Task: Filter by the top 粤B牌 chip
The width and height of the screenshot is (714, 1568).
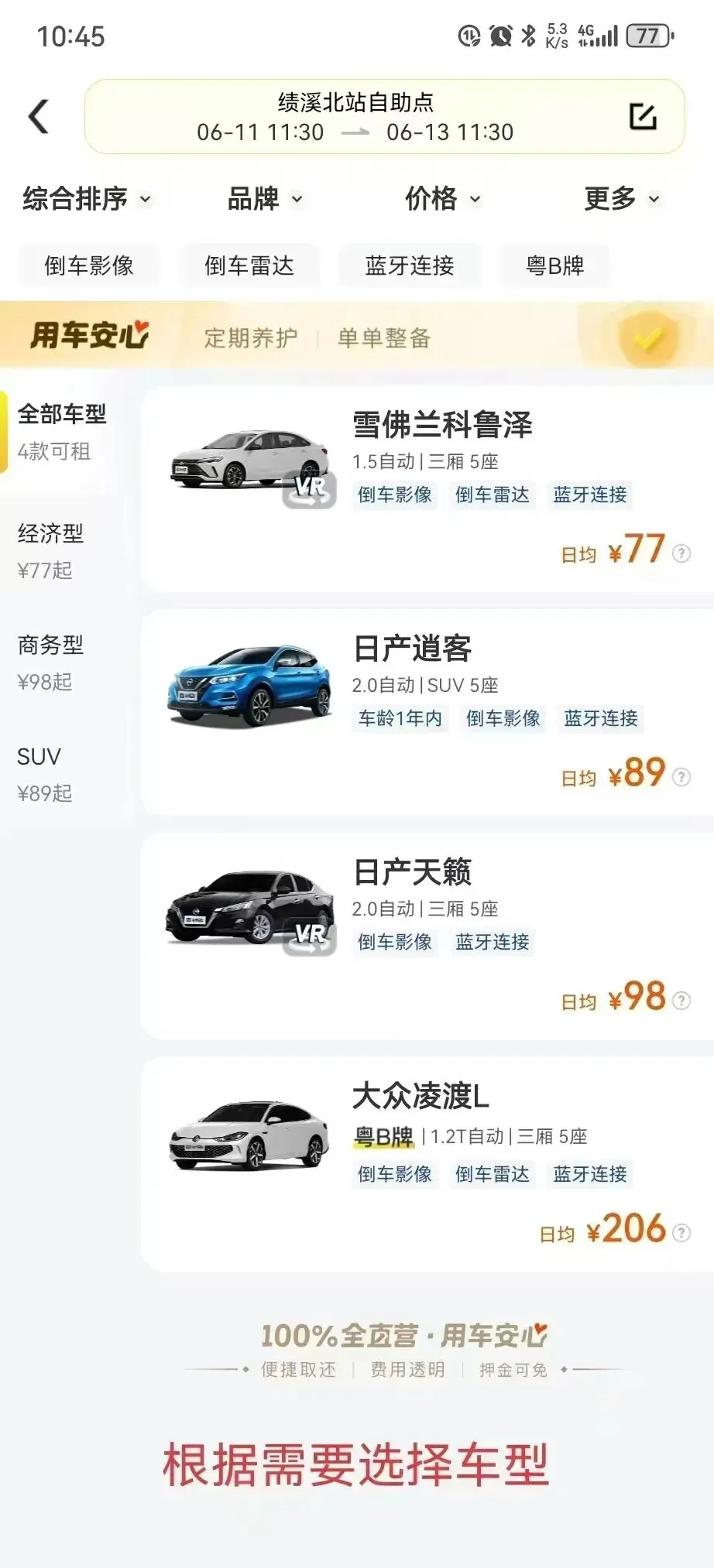Action: [554, 266]
